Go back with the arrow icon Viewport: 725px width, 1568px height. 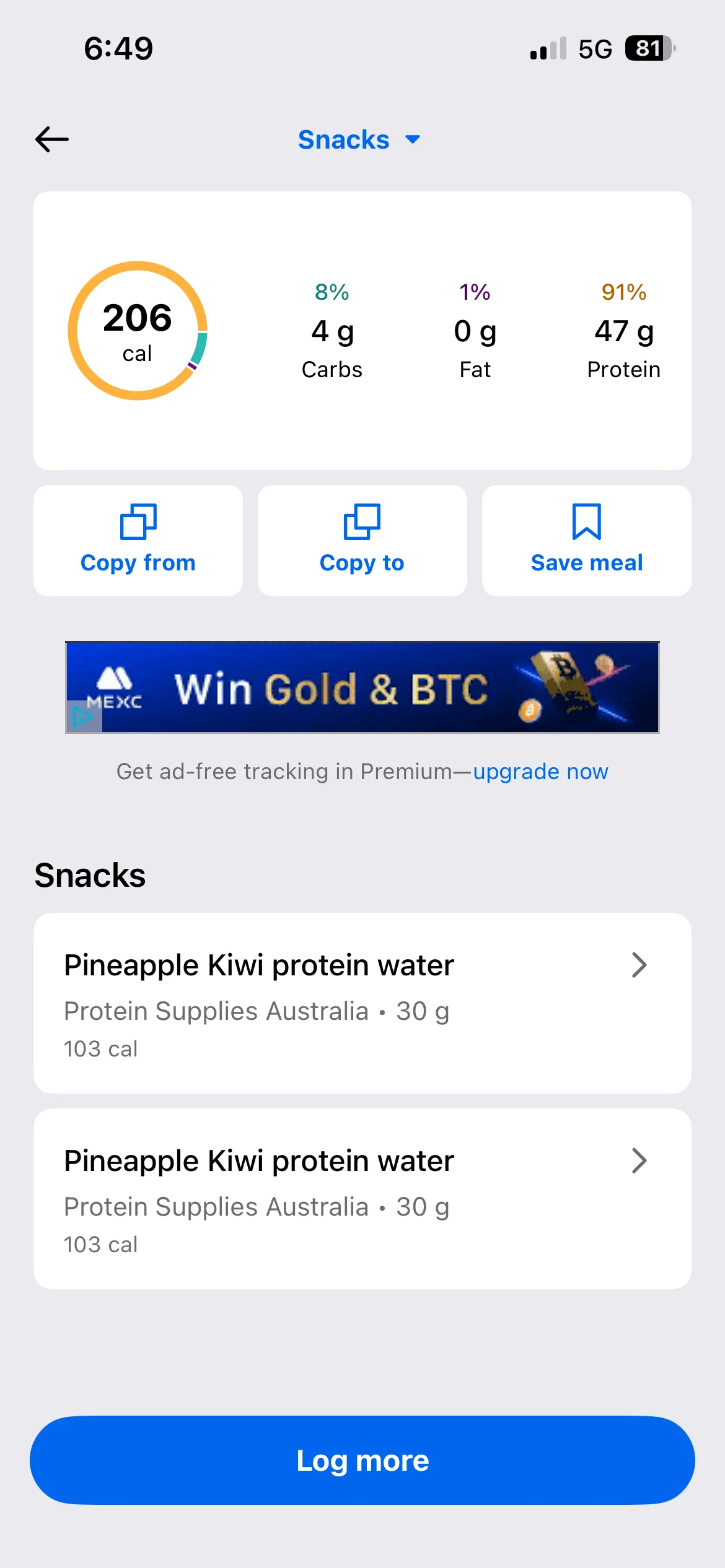pyautogui.click(x=52, y=139)
